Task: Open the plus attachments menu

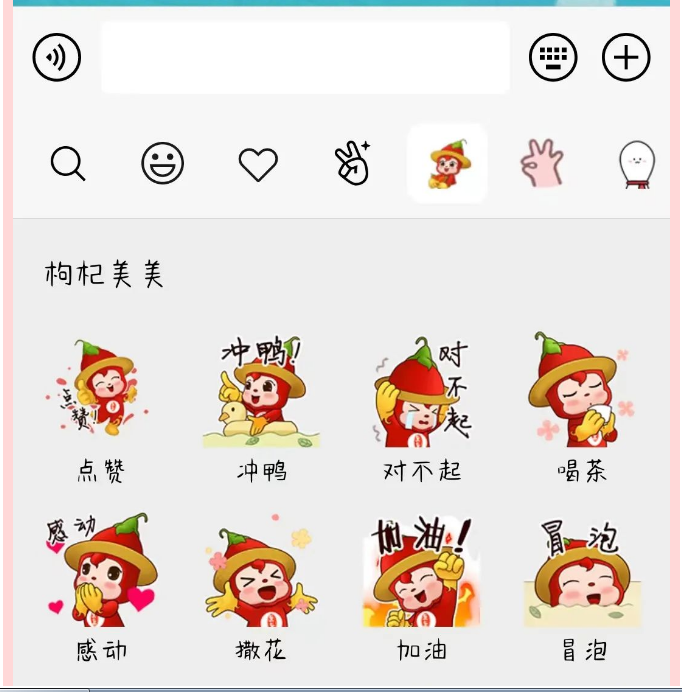Action: (x=626, y=58)
